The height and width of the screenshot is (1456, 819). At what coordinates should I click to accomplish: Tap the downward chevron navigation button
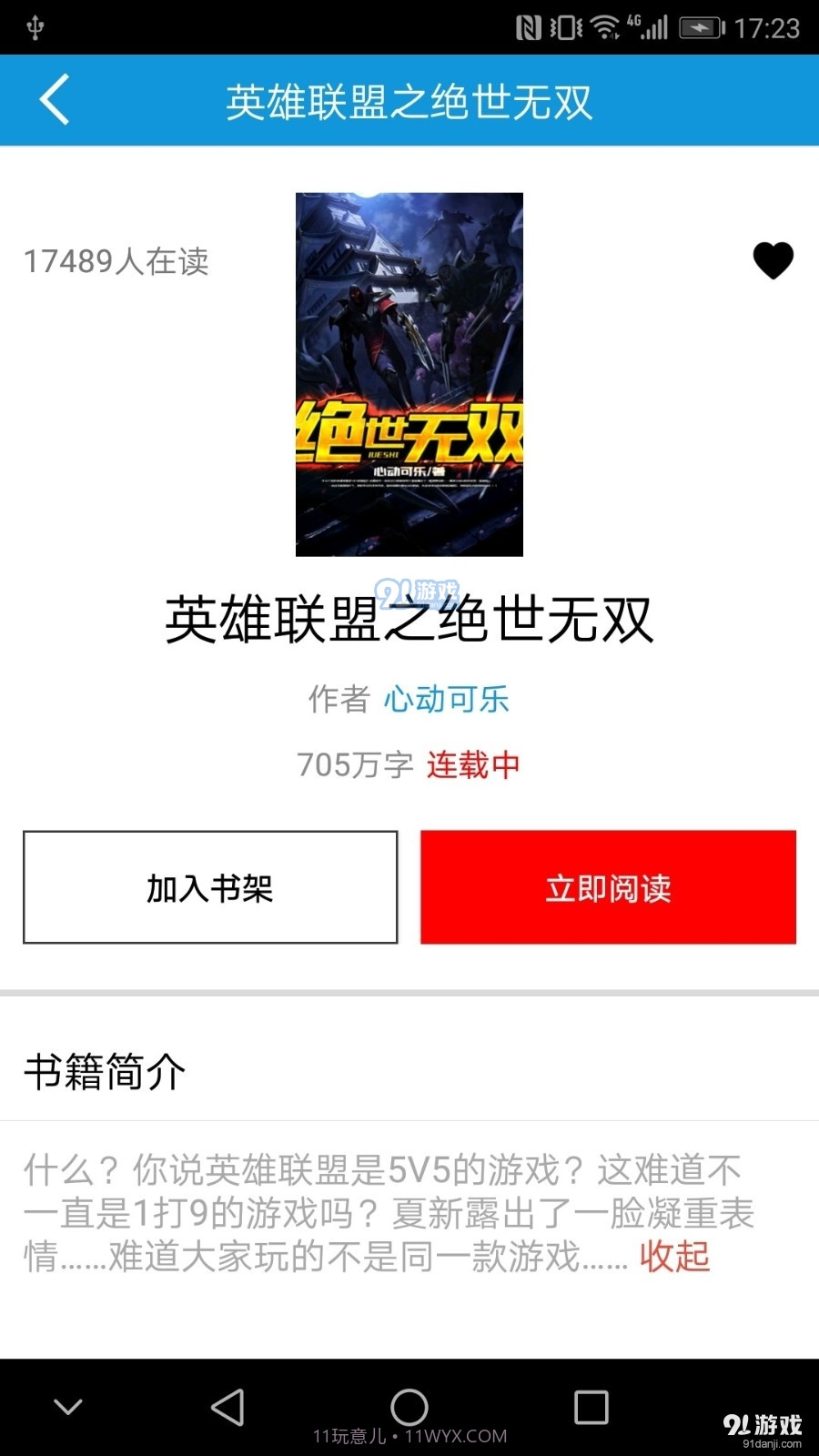(x=66, y=1405)
